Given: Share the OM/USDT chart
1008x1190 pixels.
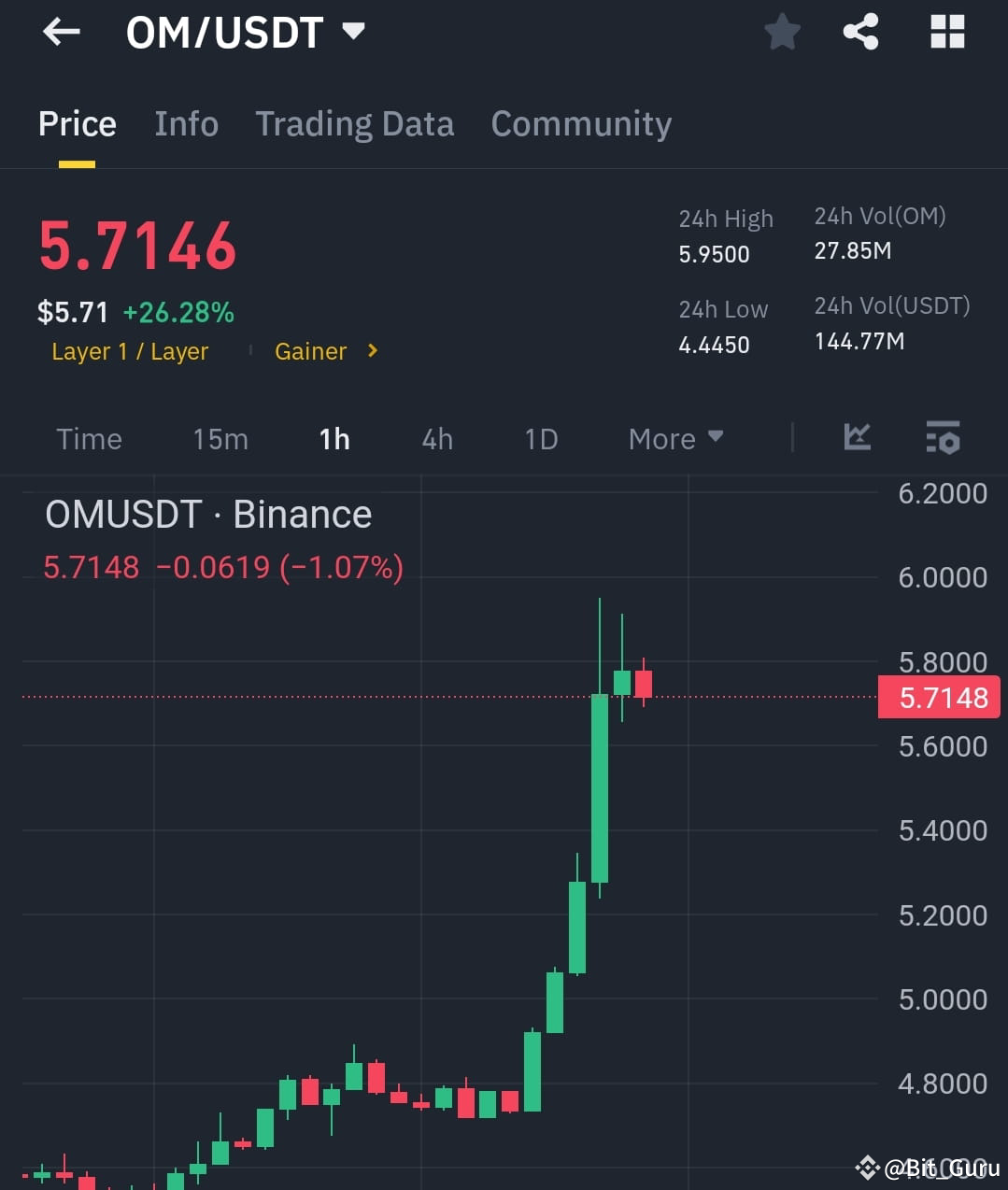Looking at the screenshot, I should tap(859, 31).
